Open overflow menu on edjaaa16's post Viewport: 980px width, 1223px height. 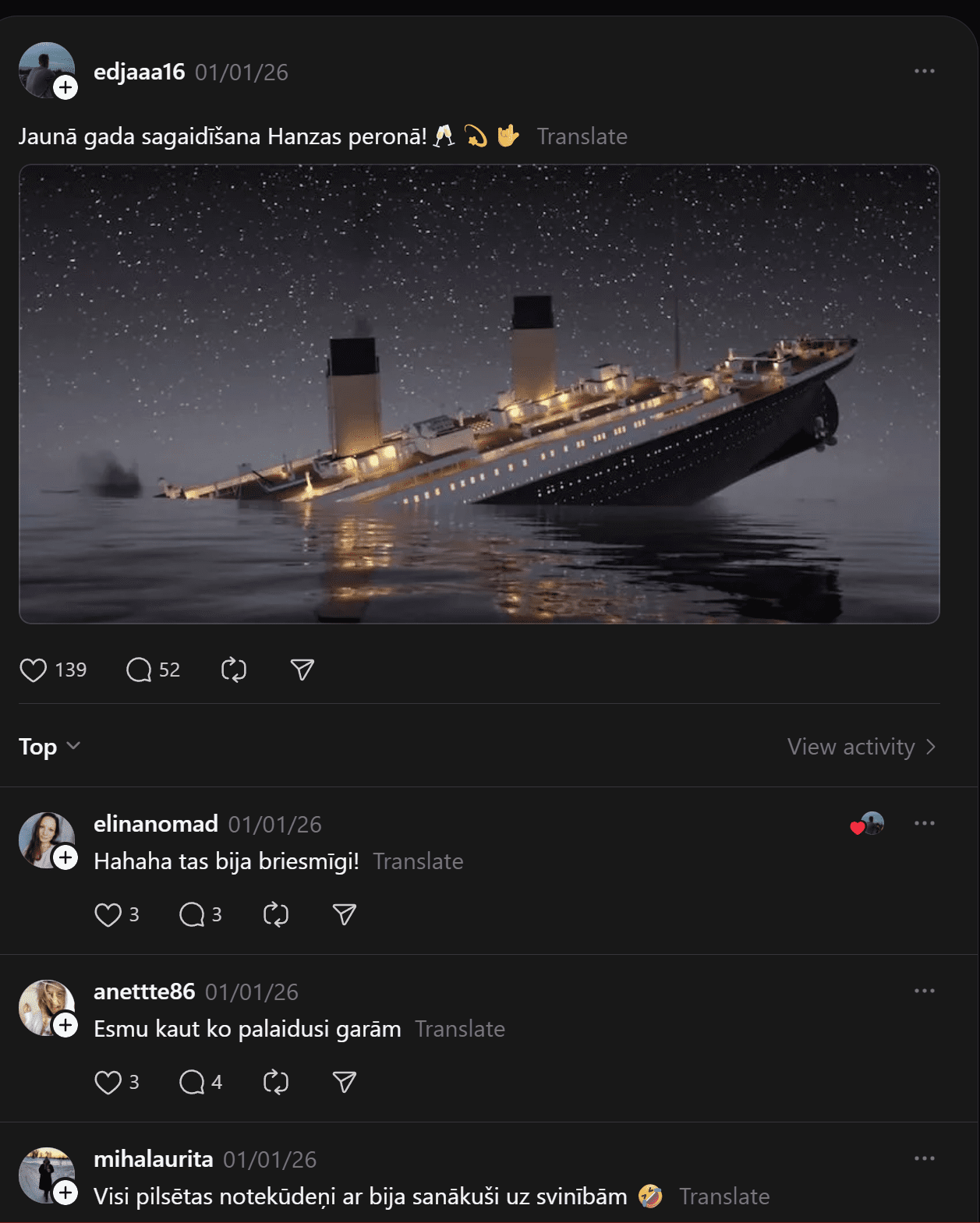(x=924, y=71)
